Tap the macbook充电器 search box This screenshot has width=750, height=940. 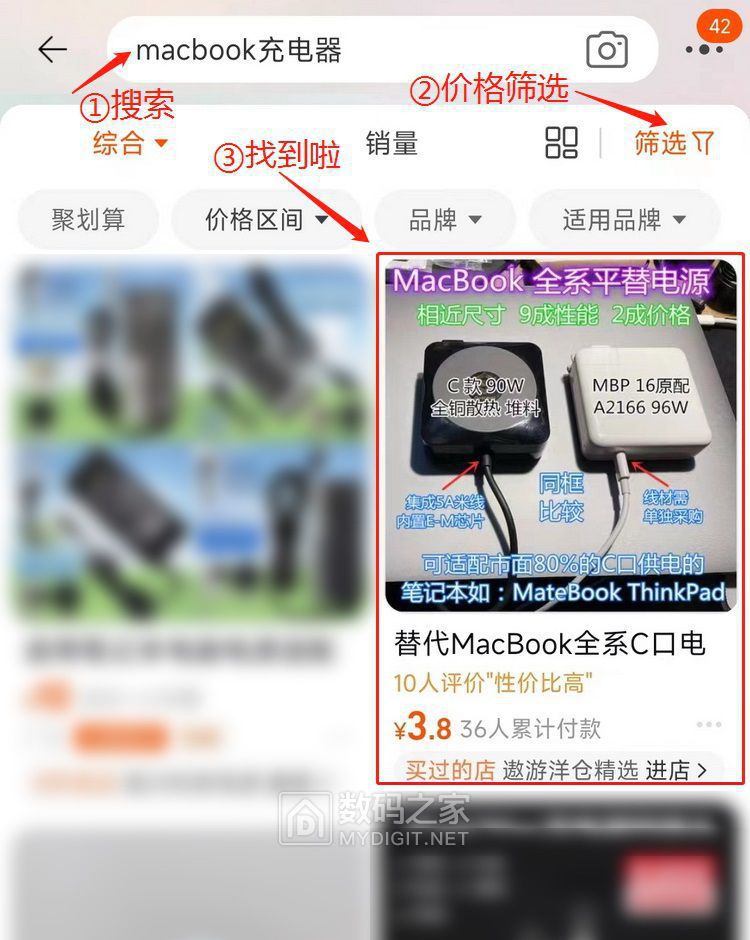pyautogui.click(x=340, y=49)
